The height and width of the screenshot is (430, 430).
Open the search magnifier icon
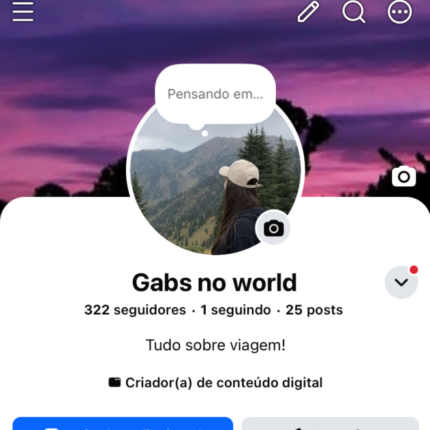click(x=354, y=12)
